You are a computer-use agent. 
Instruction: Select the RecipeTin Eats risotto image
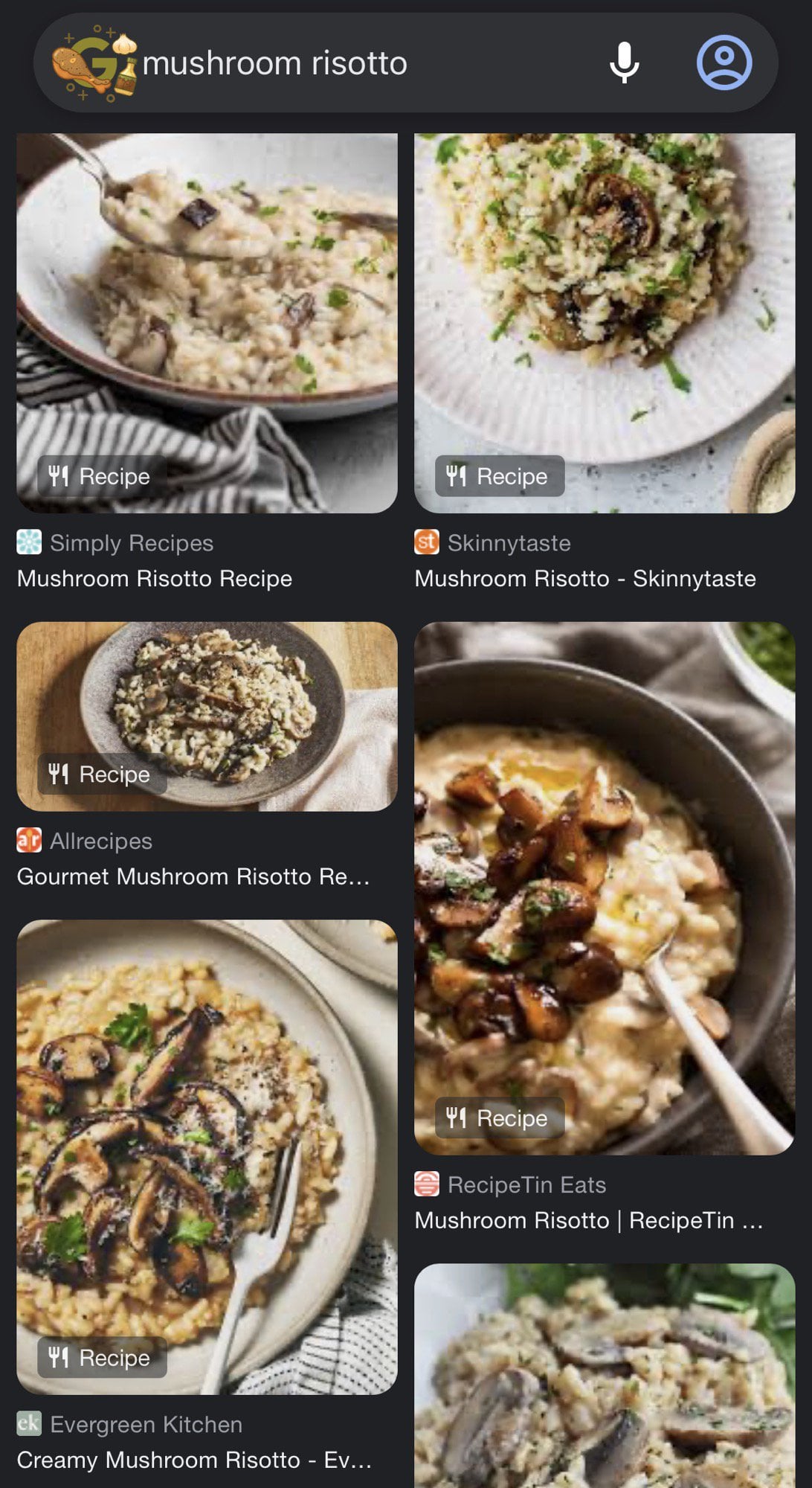(604, 888)
